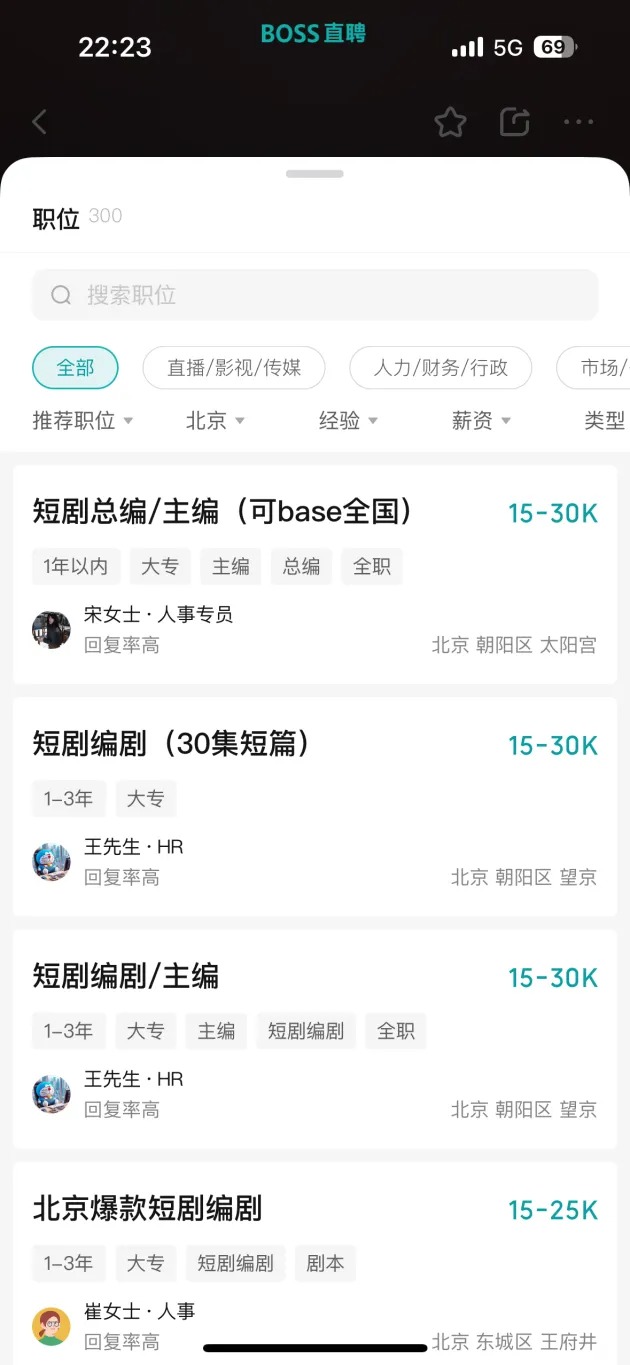Viewport: 630px width, 1365px height.
Task: View the 北京爆款短剧编剧 job card
Action: coord(315,1260)
